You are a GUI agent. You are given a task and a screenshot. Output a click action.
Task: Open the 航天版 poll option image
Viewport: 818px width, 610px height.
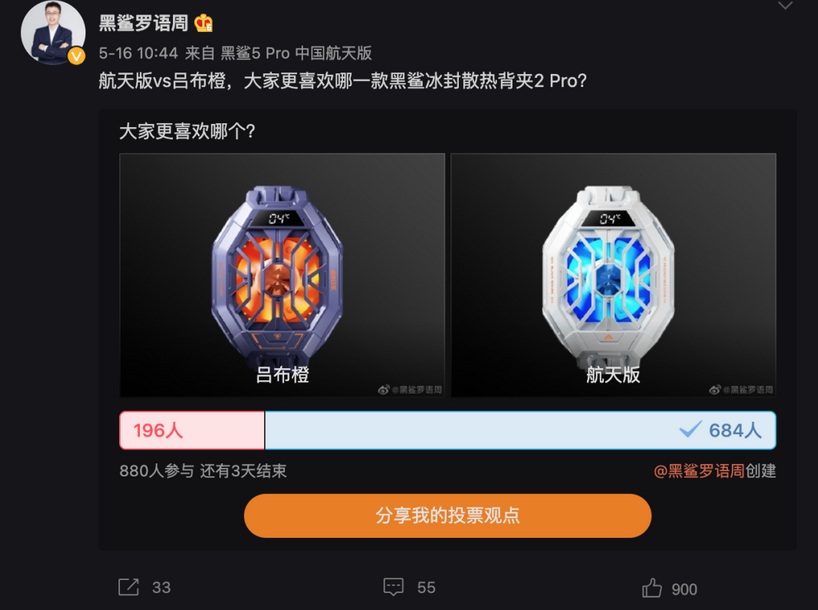pyautogui.click(x=613, y=274)
